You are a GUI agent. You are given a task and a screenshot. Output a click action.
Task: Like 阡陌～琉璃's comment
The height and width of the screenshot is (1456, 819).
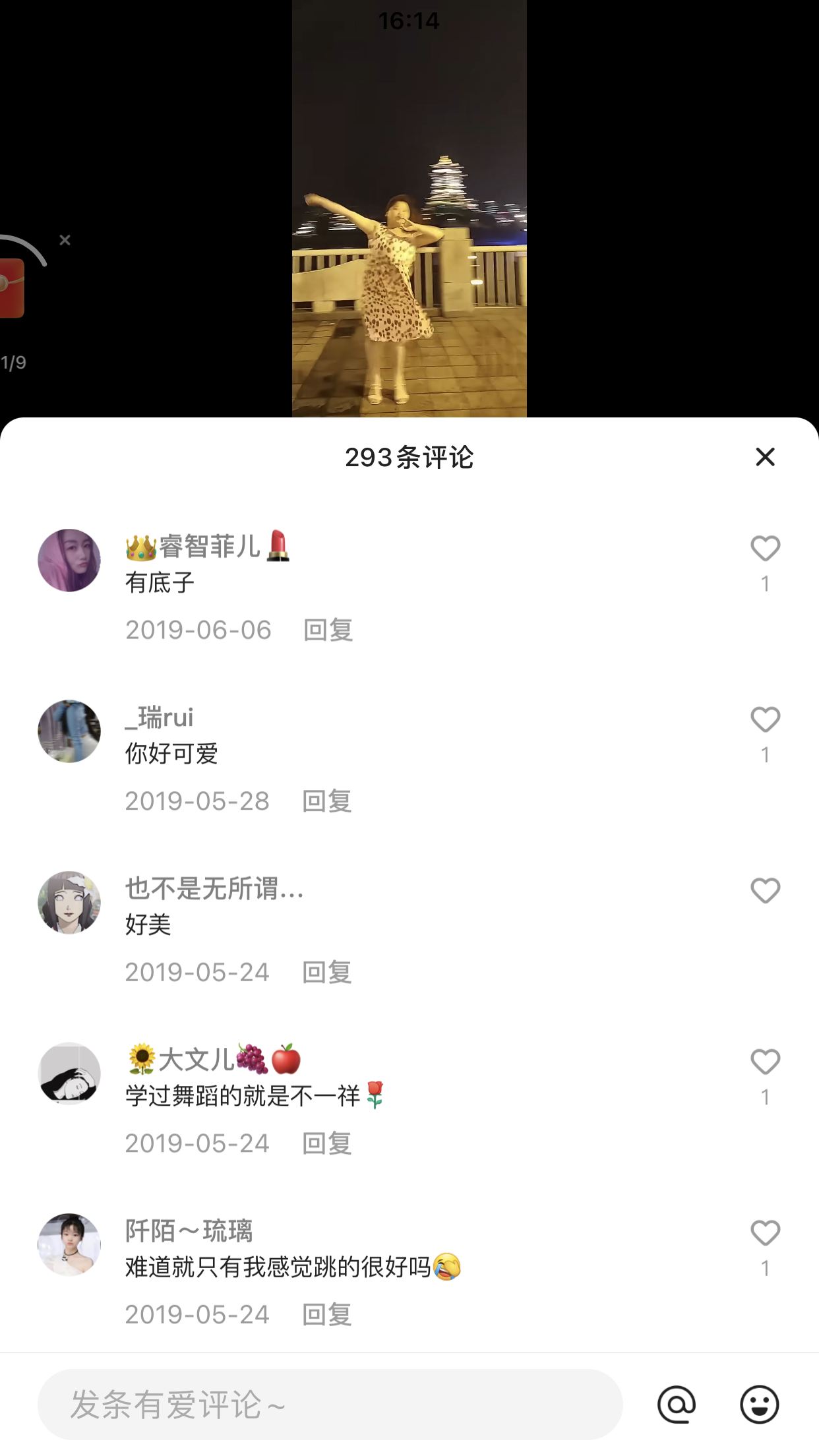coord(765,1233)
